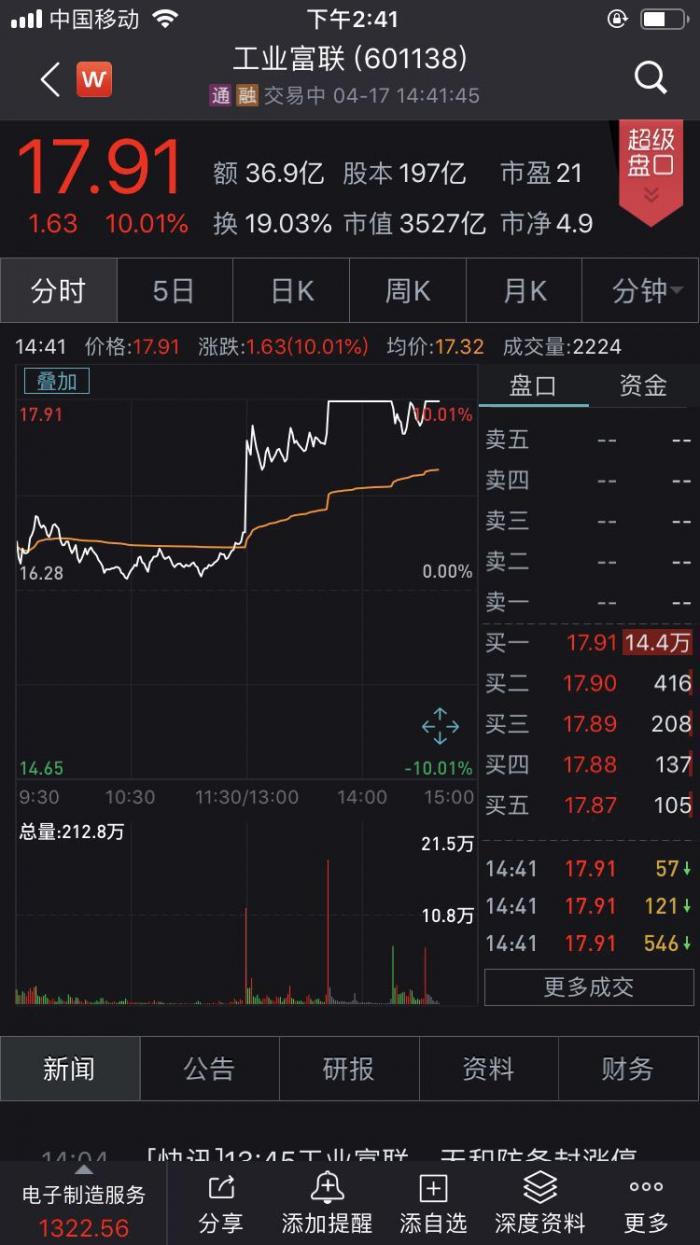This screenshot has width=700, height=1245.
Task: Open the 更多 menu
Action: [646, 1204]
